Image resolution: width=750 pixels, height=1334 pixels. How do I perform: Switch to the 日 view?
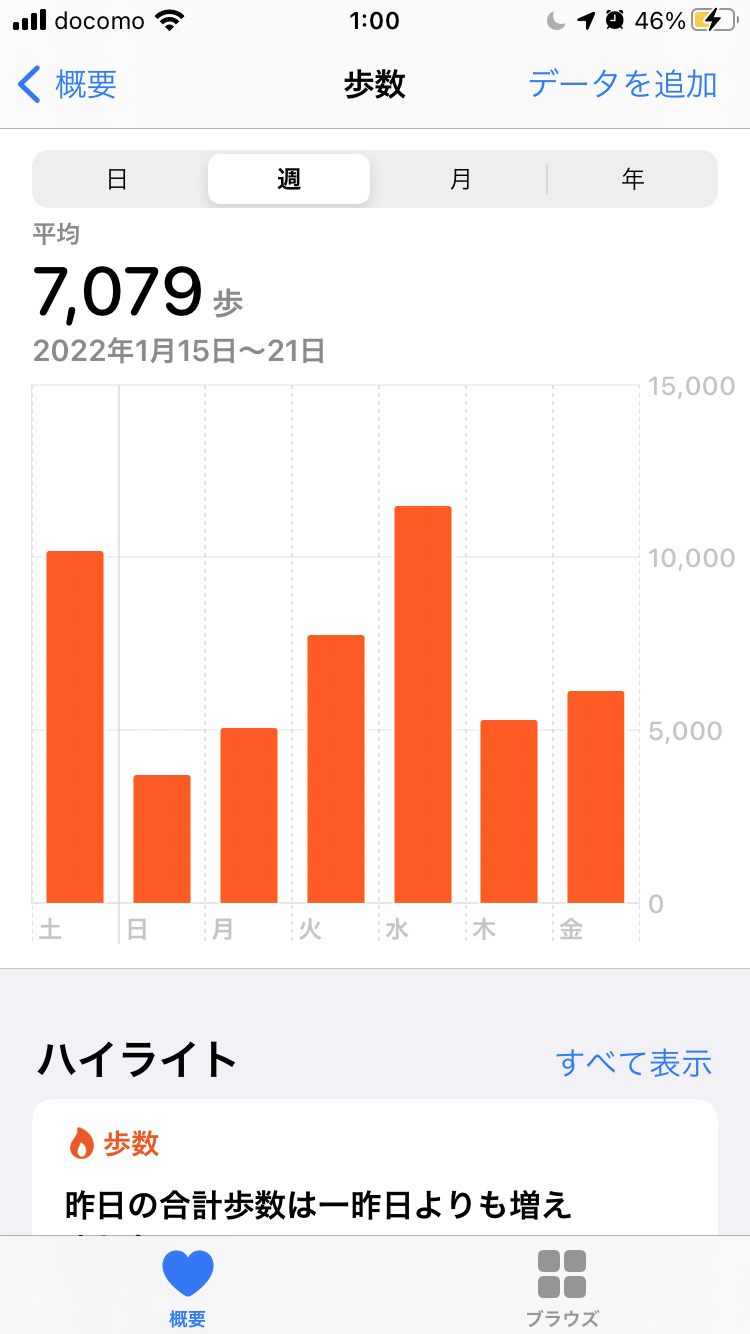118,179
